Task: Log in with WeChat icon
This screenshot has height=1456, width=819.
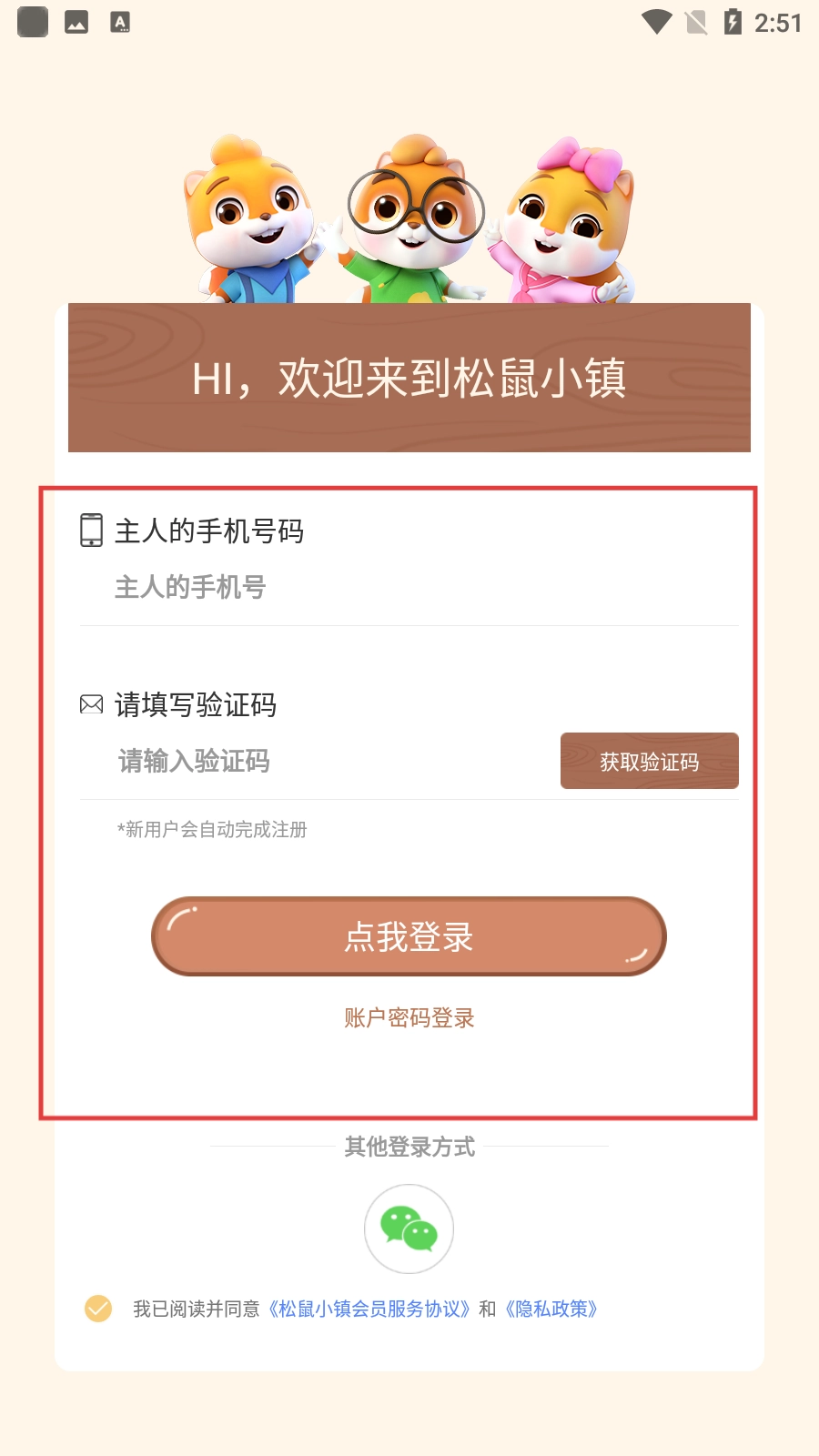Action: [409, 1228]
